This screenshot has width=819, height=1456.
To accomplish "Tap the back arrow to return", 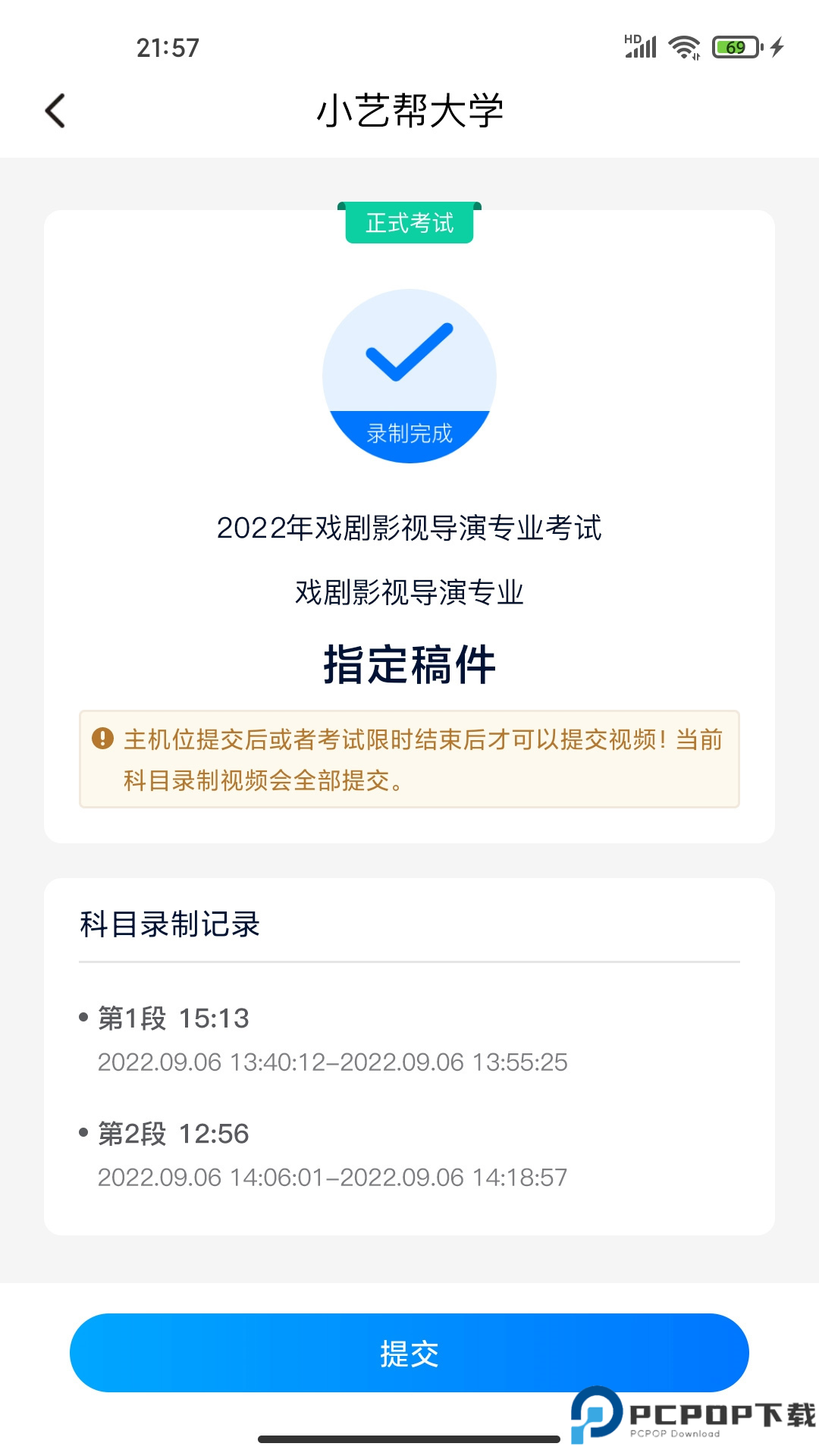I will [55, 111].
